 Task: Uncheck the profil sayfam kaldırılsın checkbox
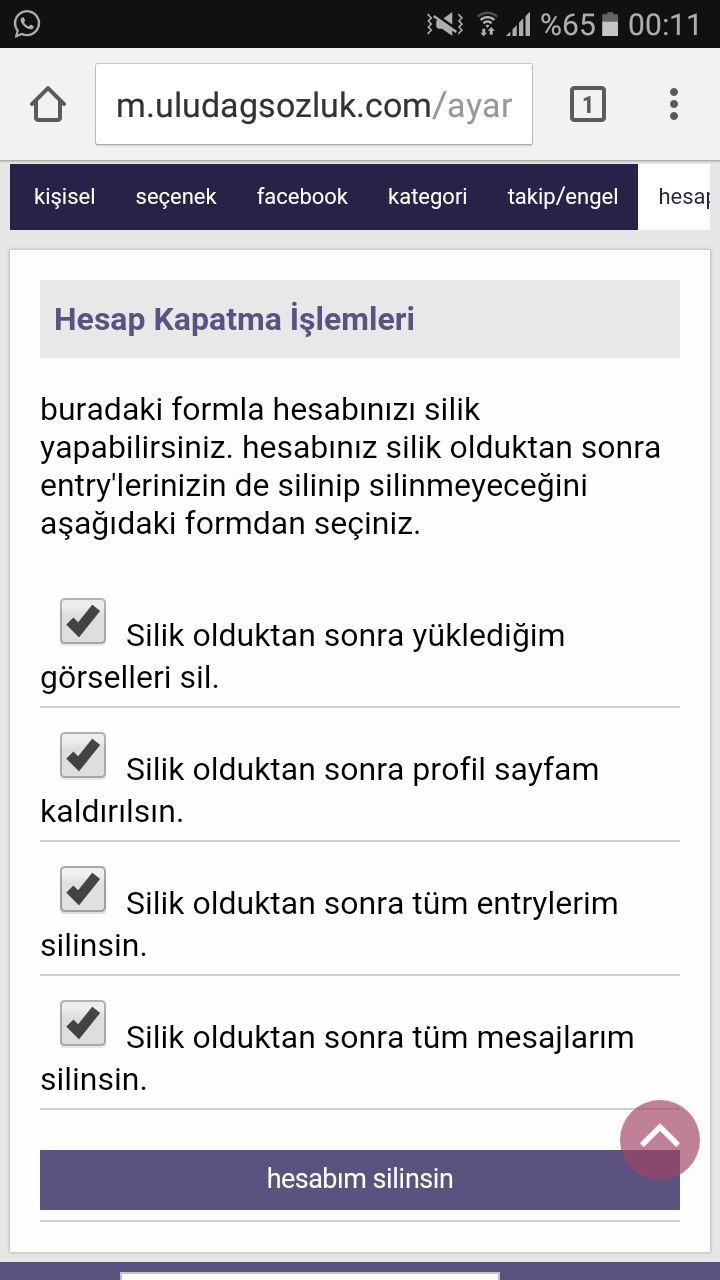[83, 756]
